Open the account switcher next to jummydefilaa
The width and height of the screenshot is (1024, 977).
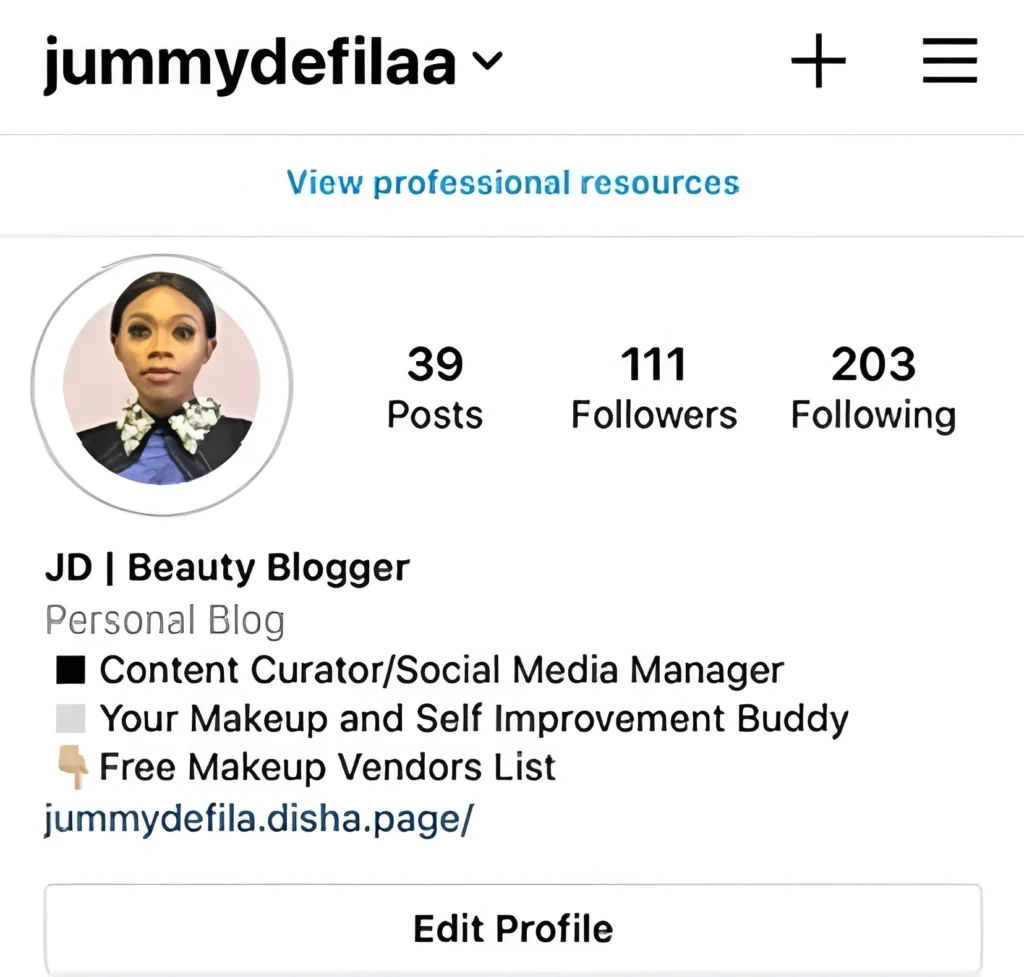[x=487, y=62]
